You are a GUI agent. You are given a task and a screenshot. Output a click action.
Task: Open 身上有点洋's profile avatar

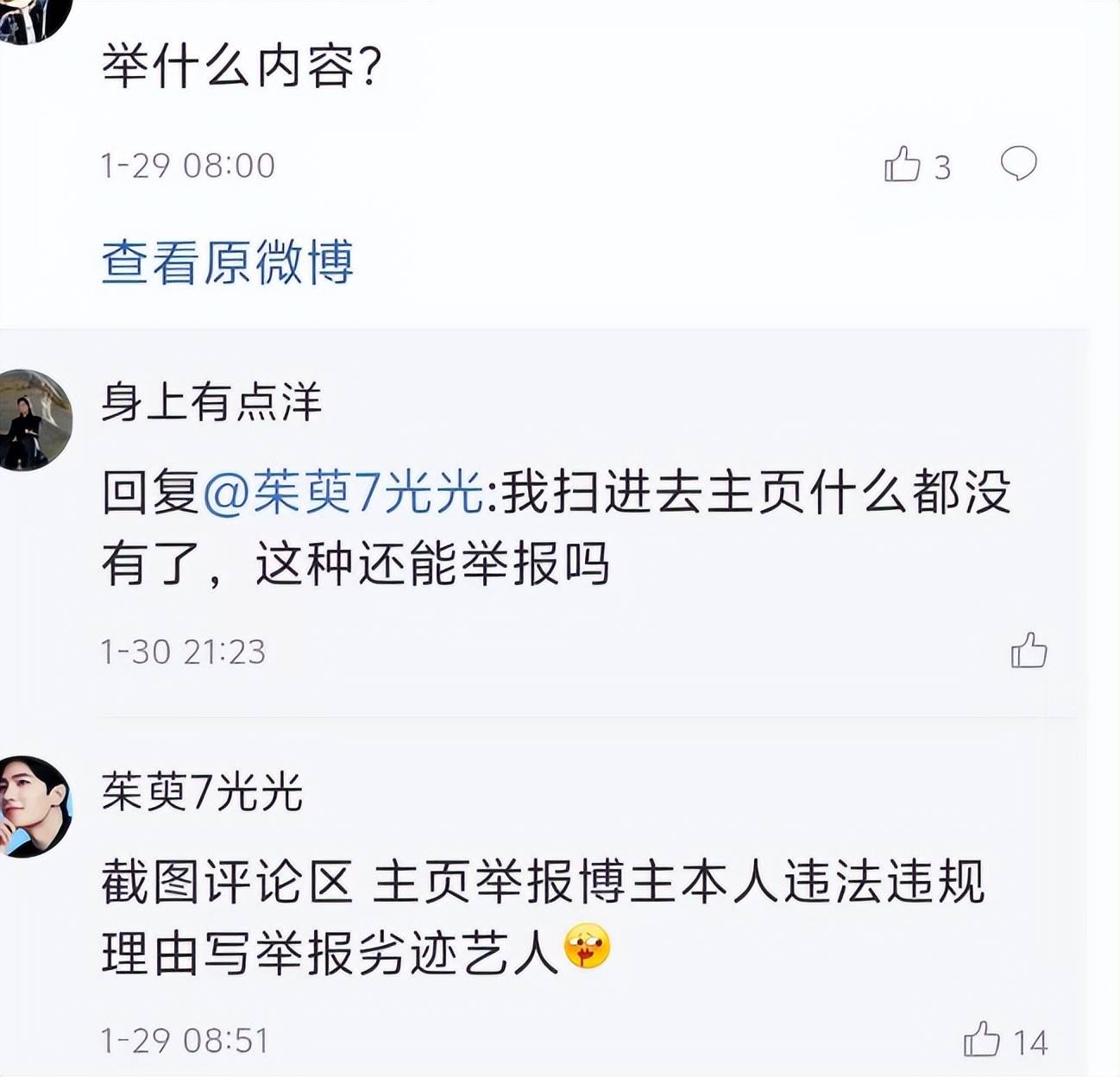35,420
